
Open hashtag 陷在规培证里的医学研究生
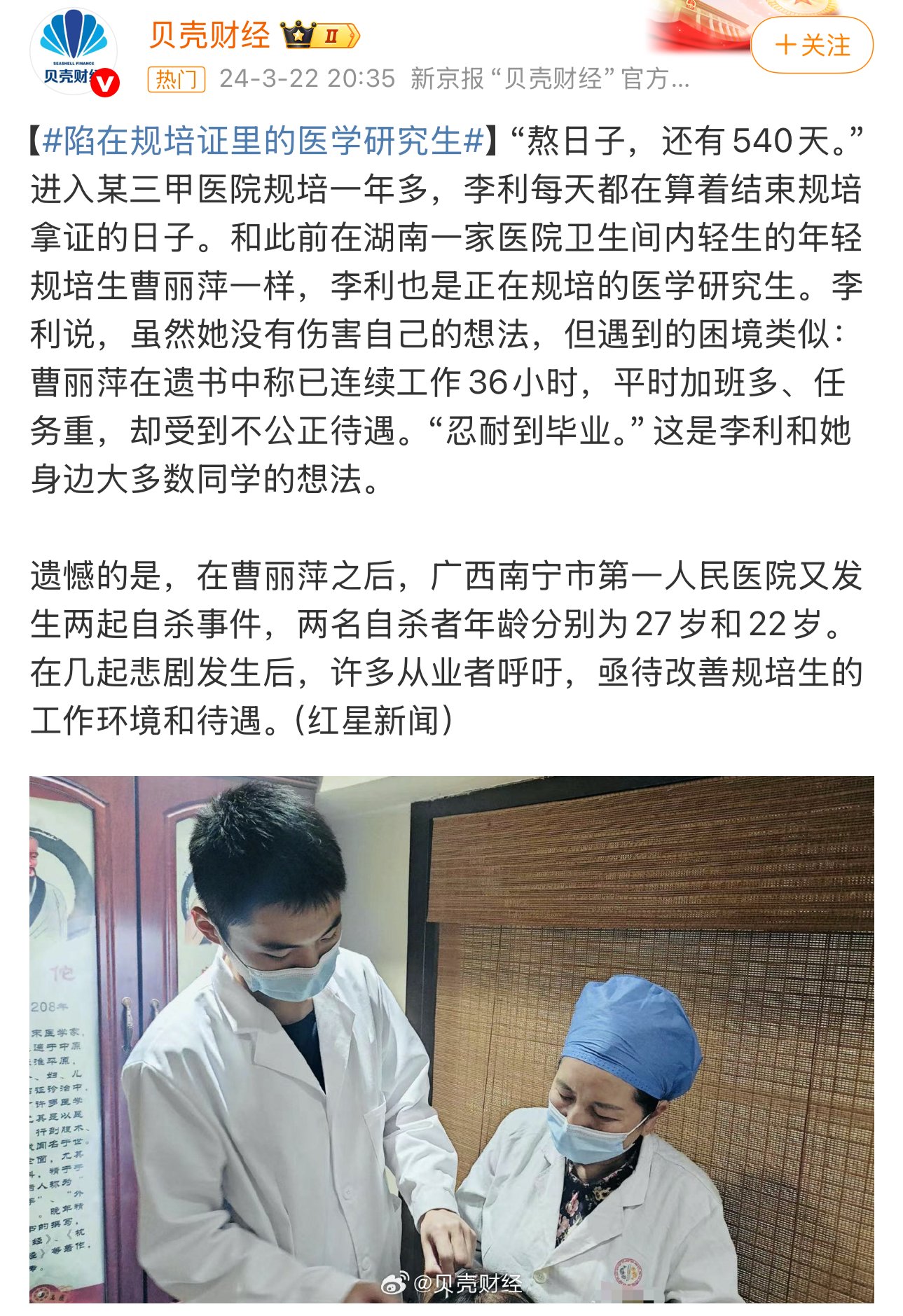click(x=263, y=141)
